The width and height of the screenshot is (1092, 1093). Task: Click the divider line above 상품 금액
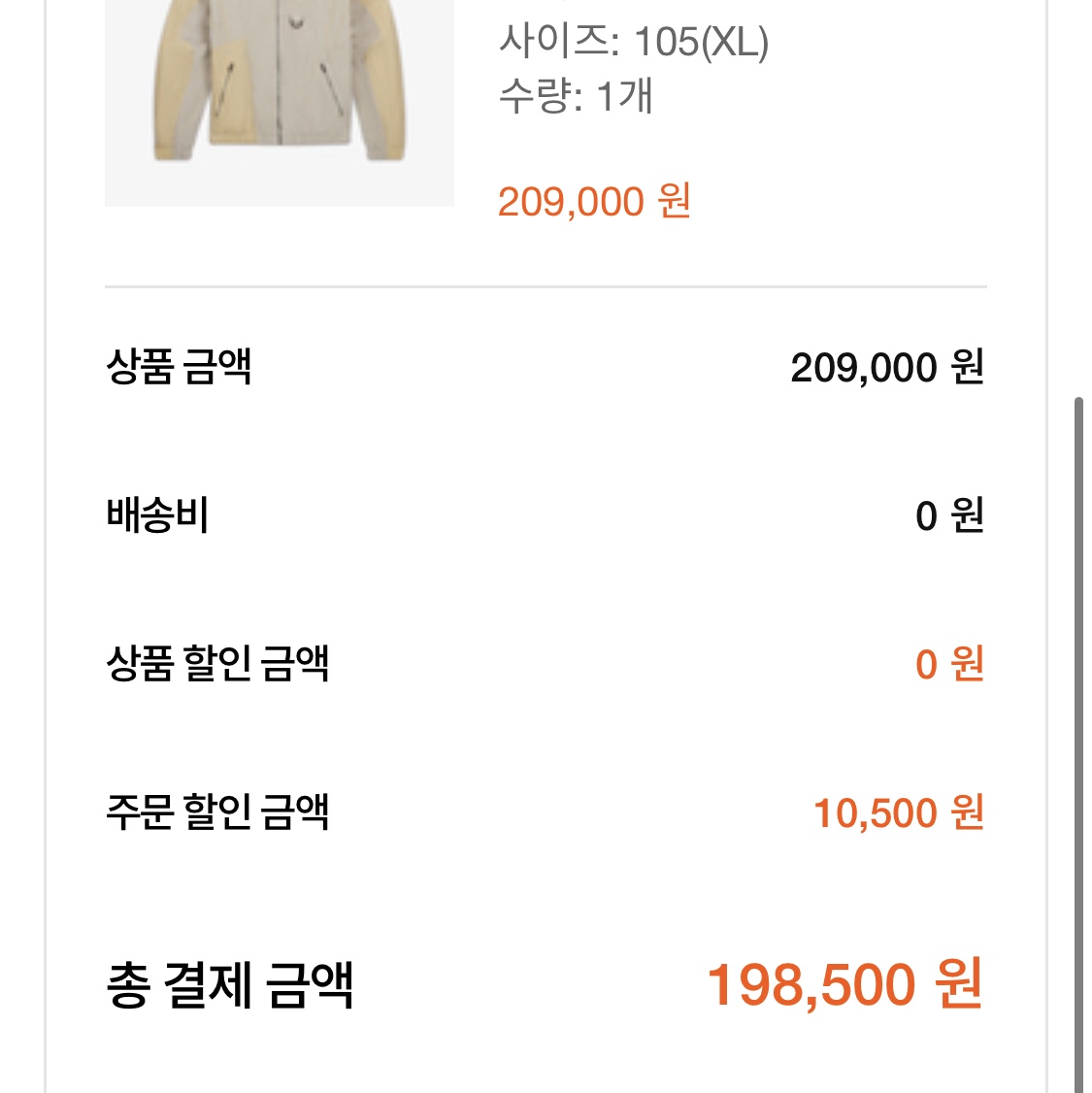coord(546,286)
